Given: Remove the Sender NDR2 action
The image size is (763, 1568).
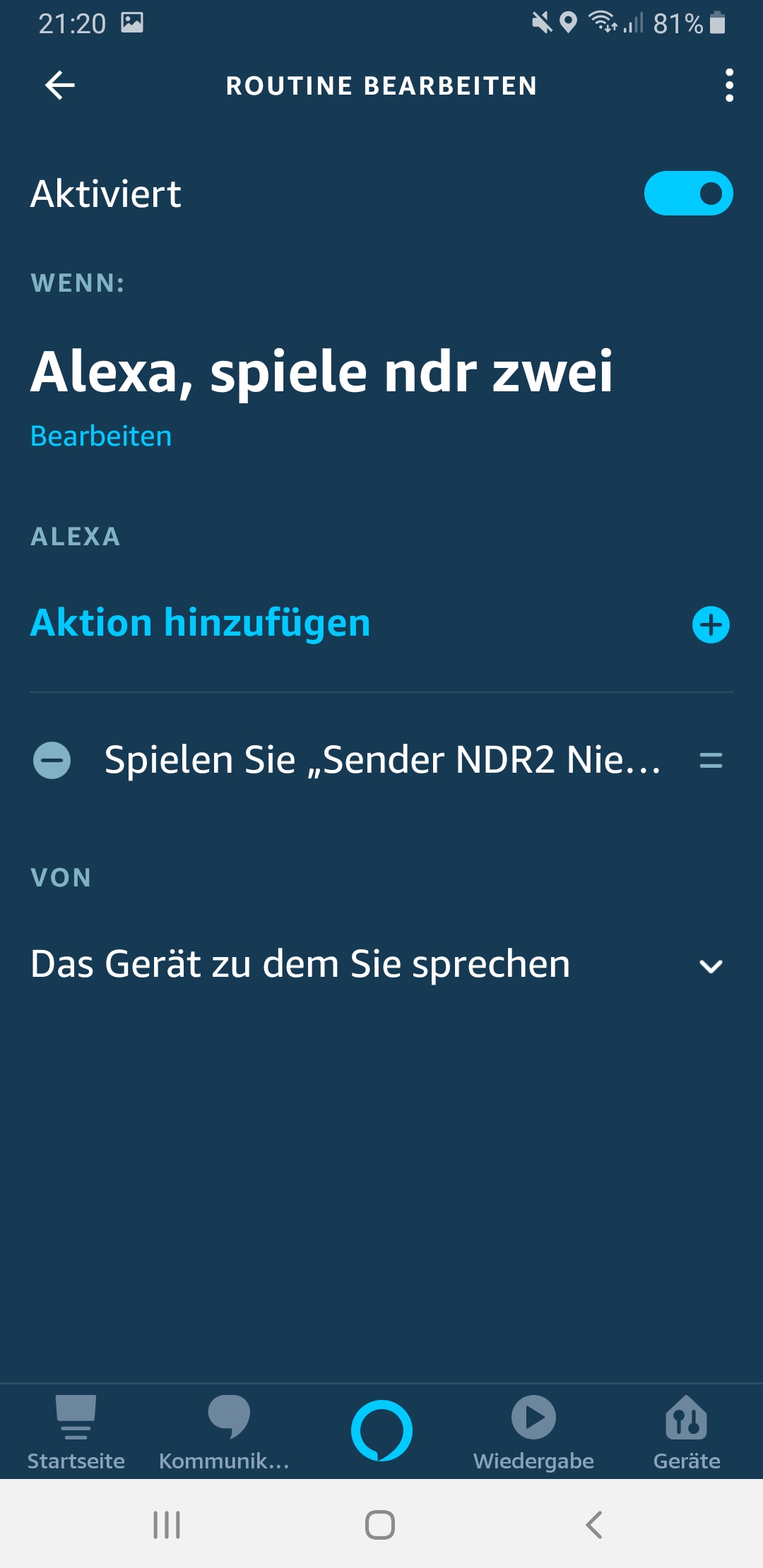Looking at the screenshot, I should click(52, 761).
